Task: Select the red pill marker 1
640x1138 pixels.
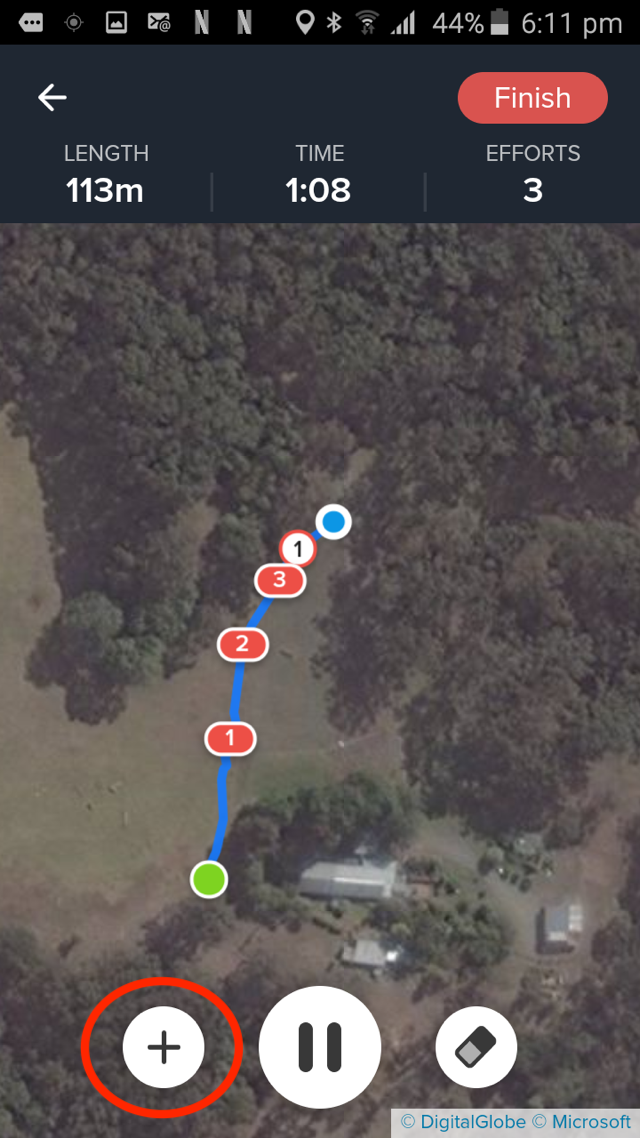Action: point(231,739)
